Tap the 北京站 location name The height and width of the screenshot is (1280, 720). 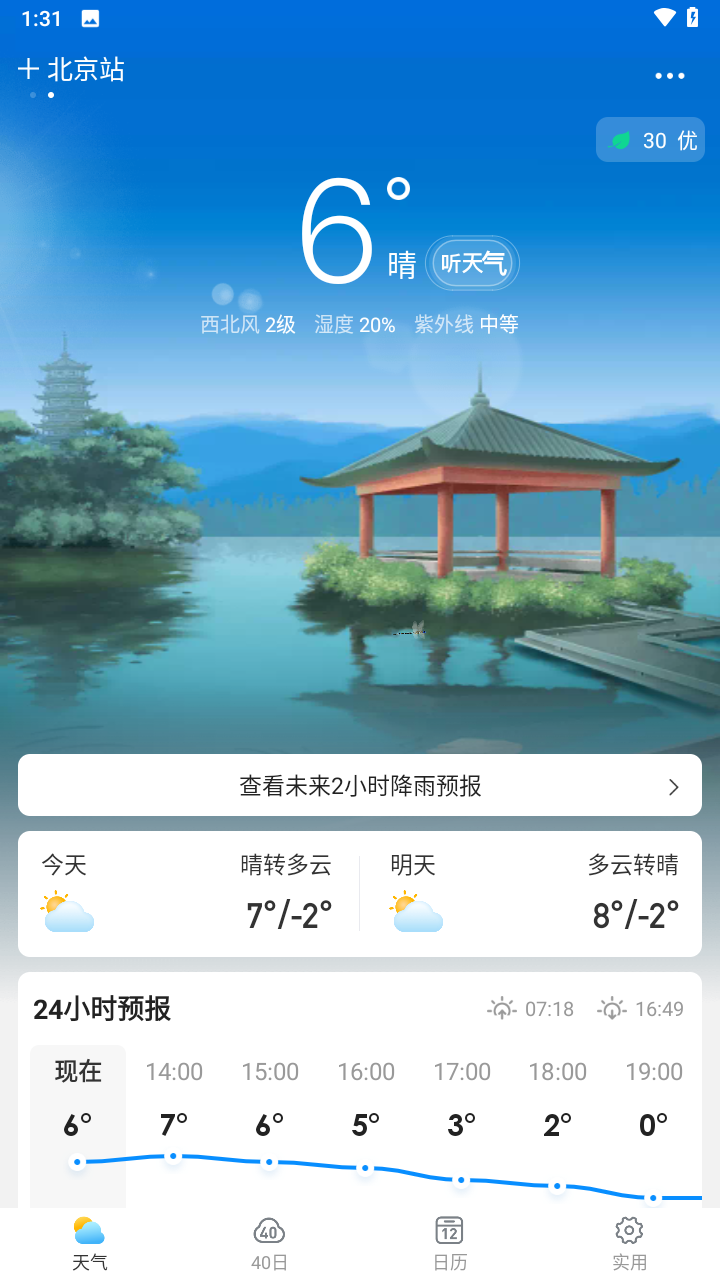pyautogui.click(x=88, y=70)
